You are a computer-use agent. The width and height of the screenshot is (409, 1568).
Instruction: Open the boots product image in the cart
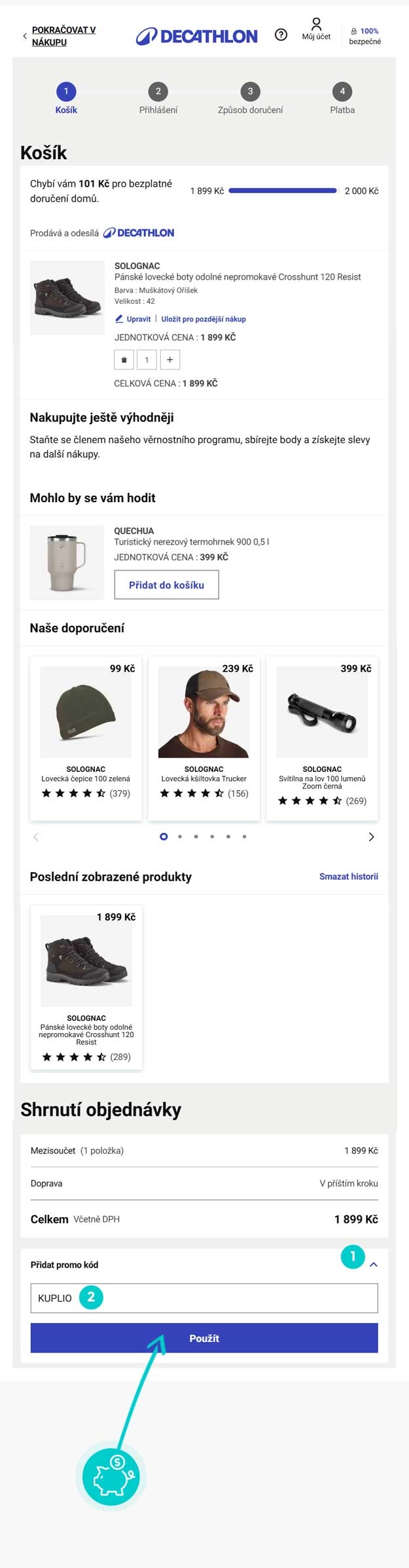[67, 298]
